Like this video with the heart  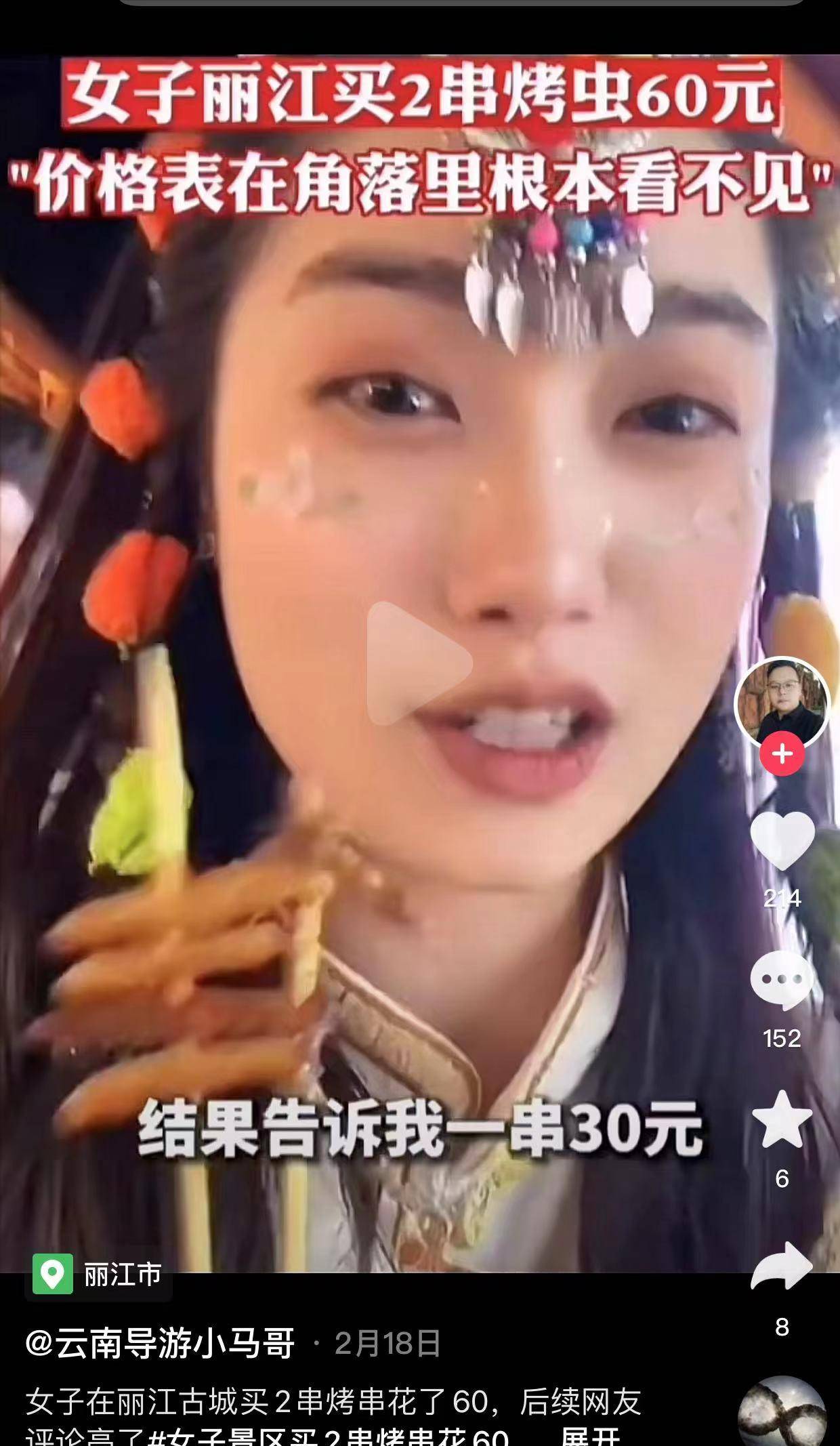[782, 840]
